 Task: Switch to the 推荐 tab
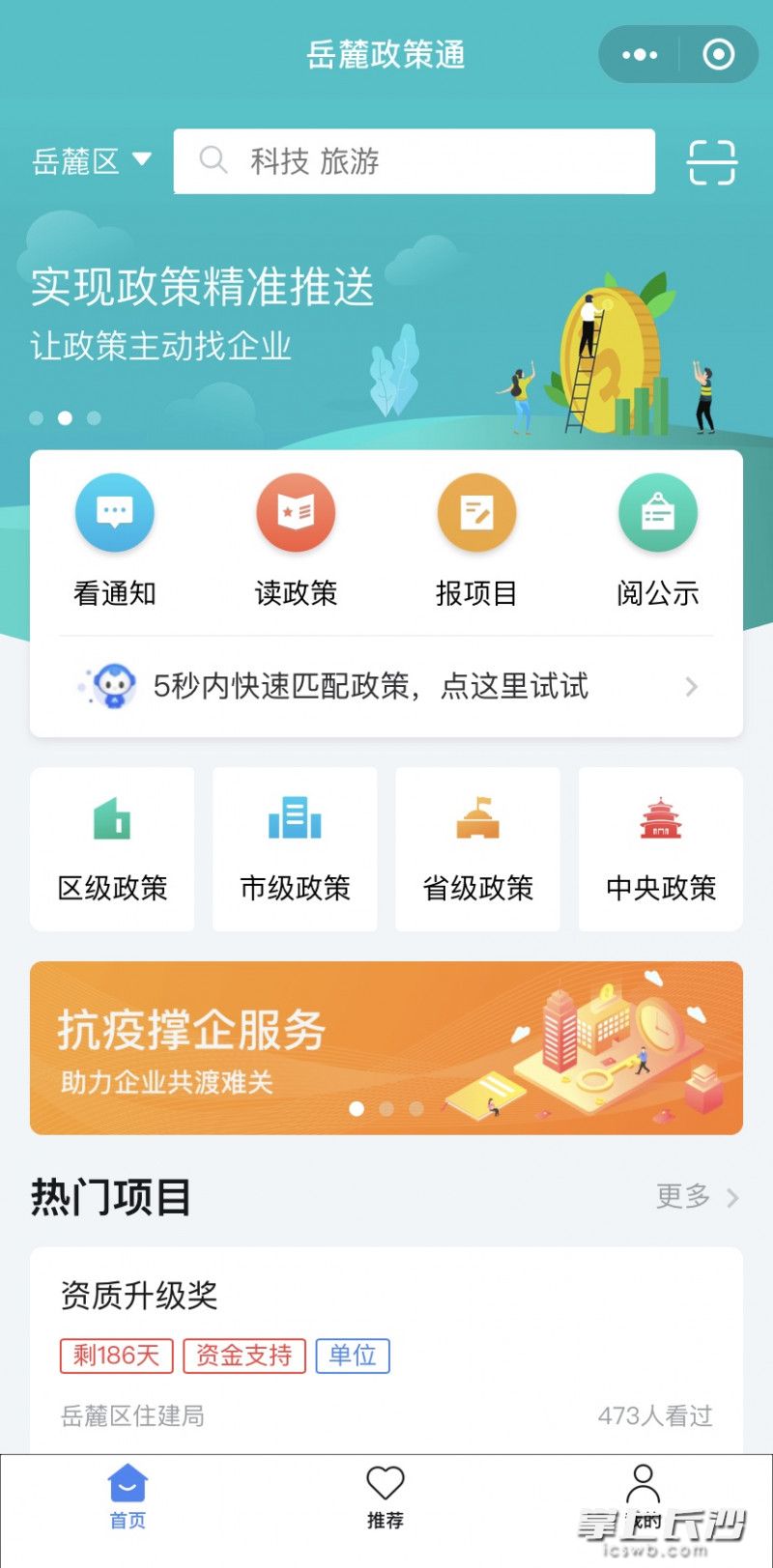click(385, 1497)
